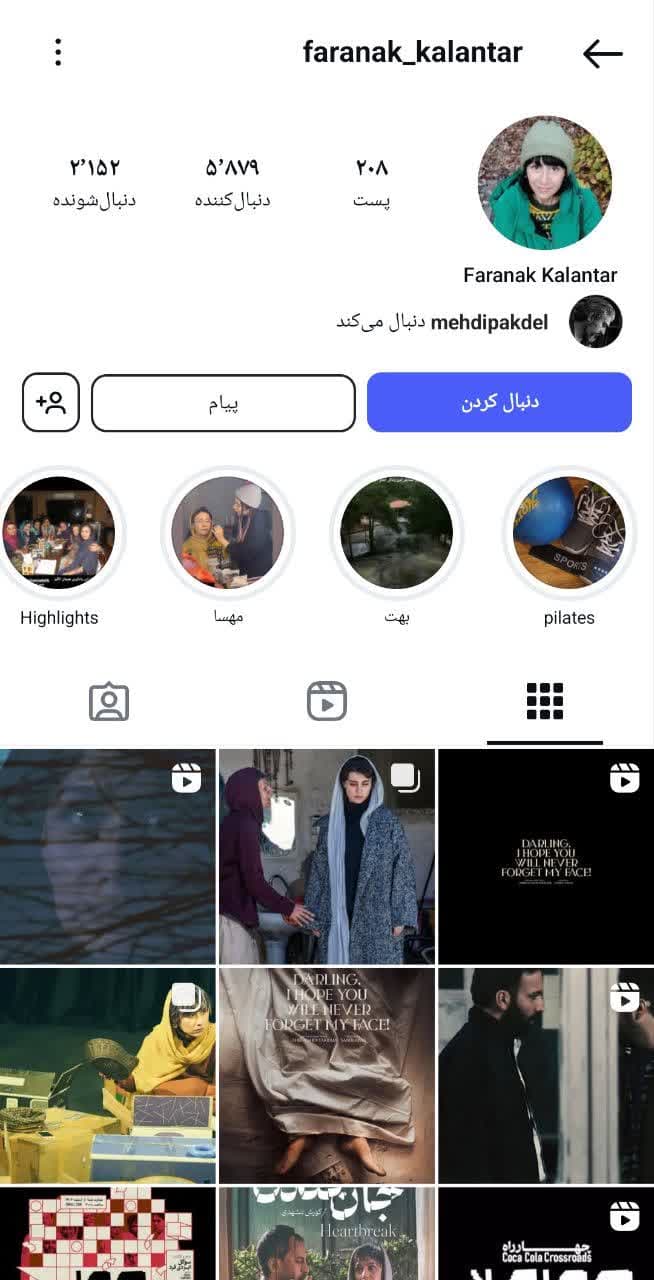654x1280 pixels.
Task: Open the Highlights story highlight
Action: coord(59,532)
